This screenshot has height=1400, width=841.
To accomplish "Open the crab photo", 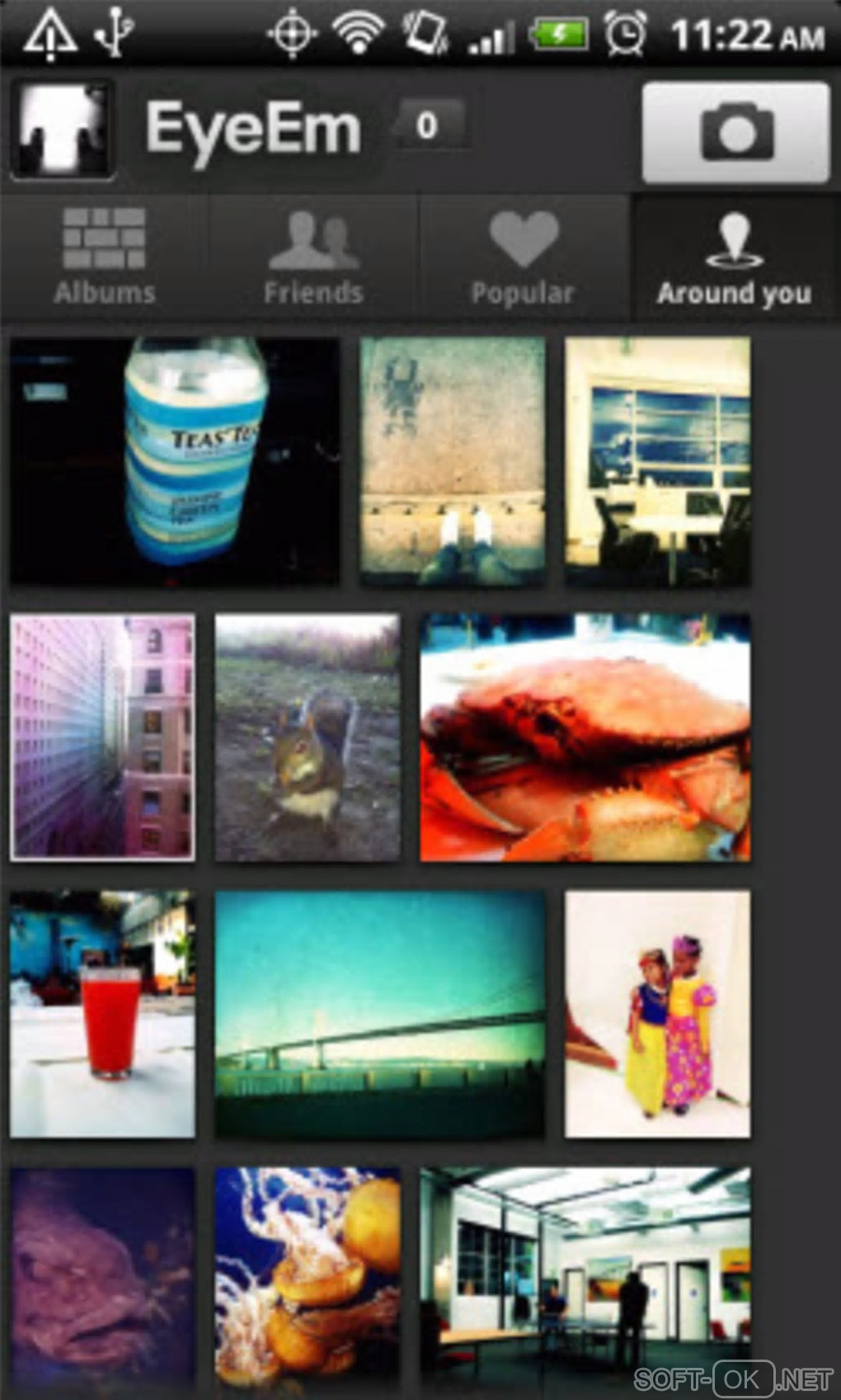I will (585, 738).
